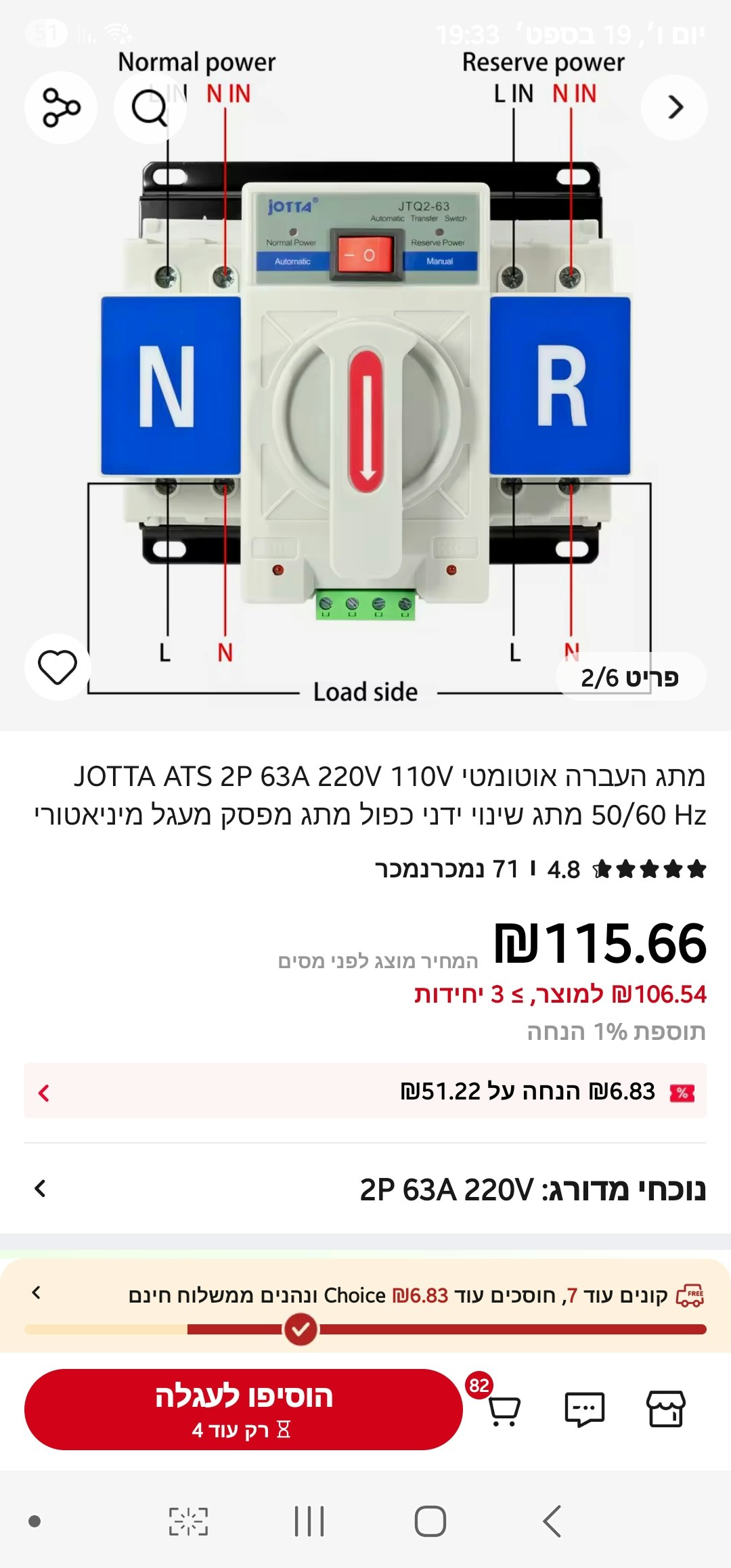Open chat with the seller
This screenshot has width=731, height=1568.
pos(584,1409)
